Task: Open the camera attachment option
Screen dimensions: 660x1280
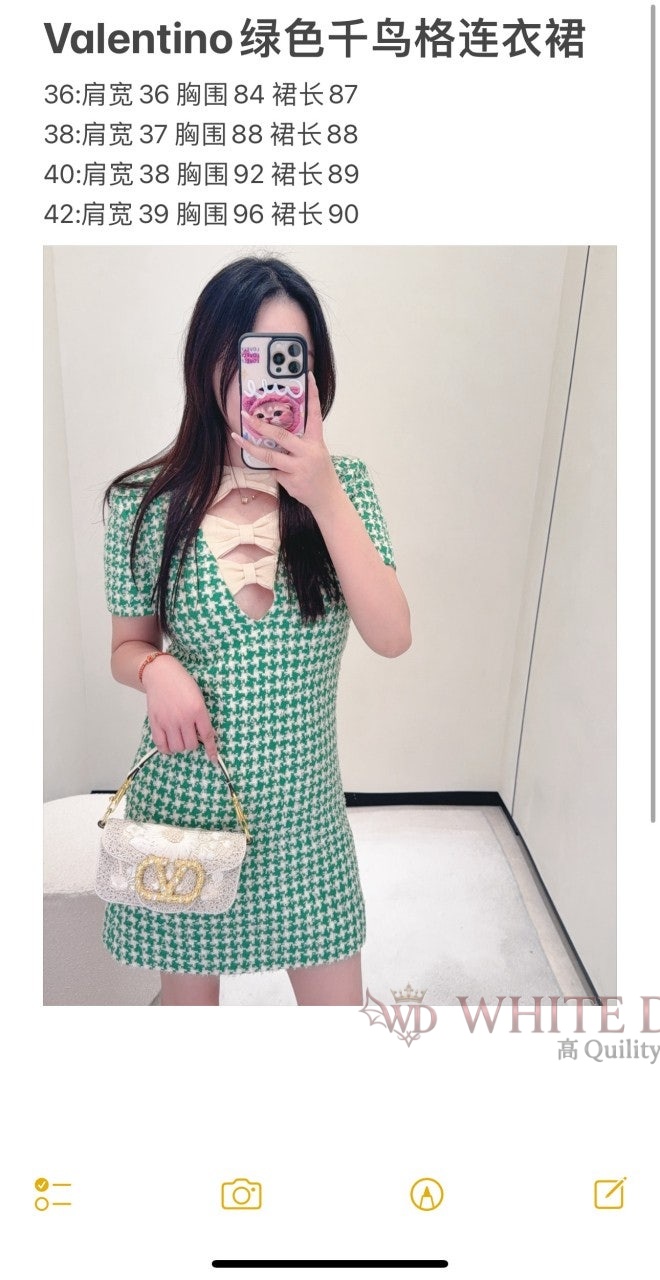Action: [x=241, y=1194]
